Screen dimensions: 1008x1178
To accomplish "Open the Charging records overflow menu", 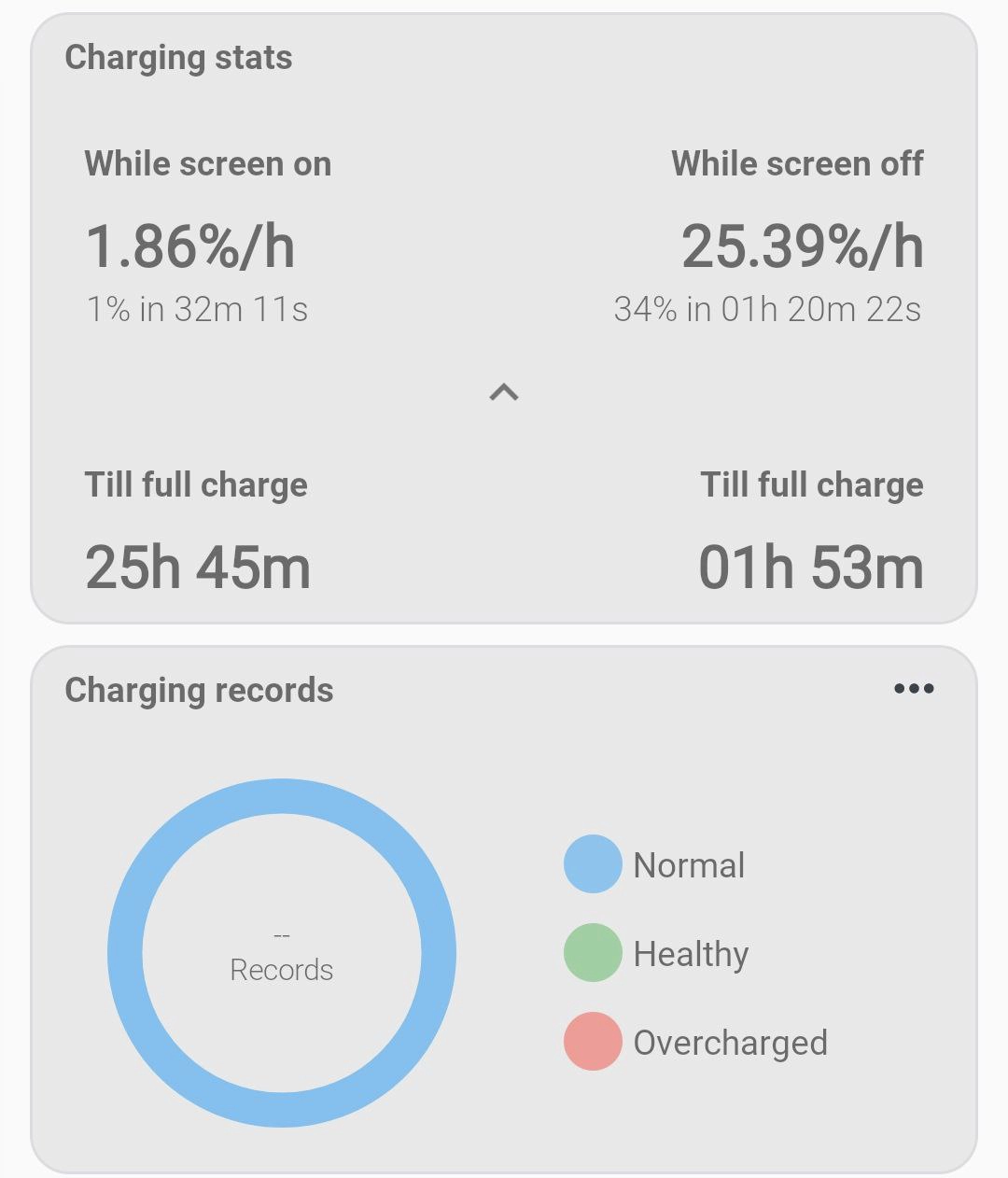I will [x=914, y=689].
